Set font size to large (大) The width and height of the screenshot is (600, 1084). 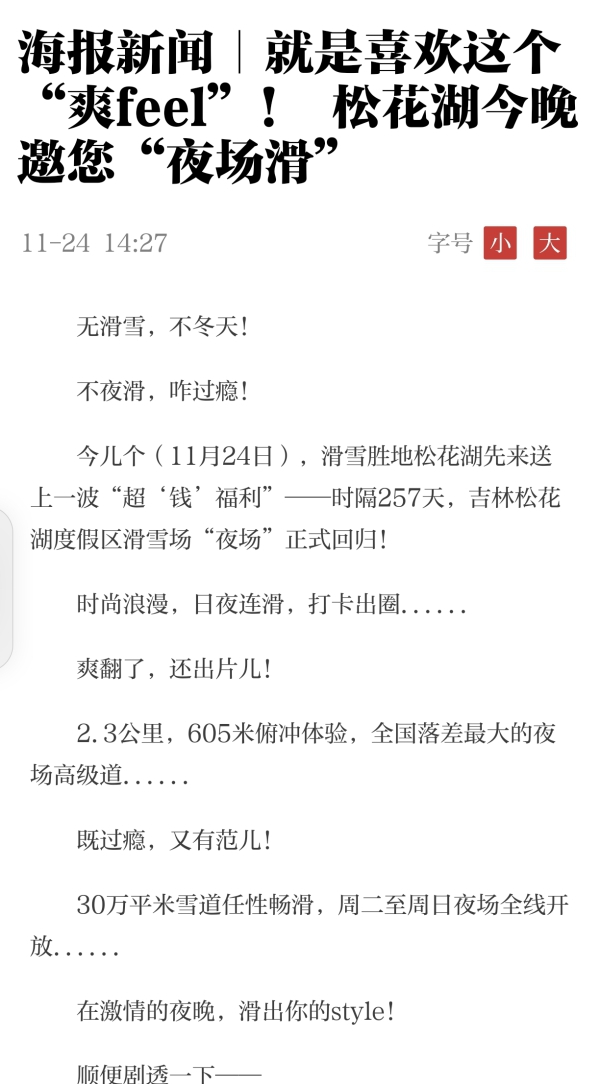(550, 243)
